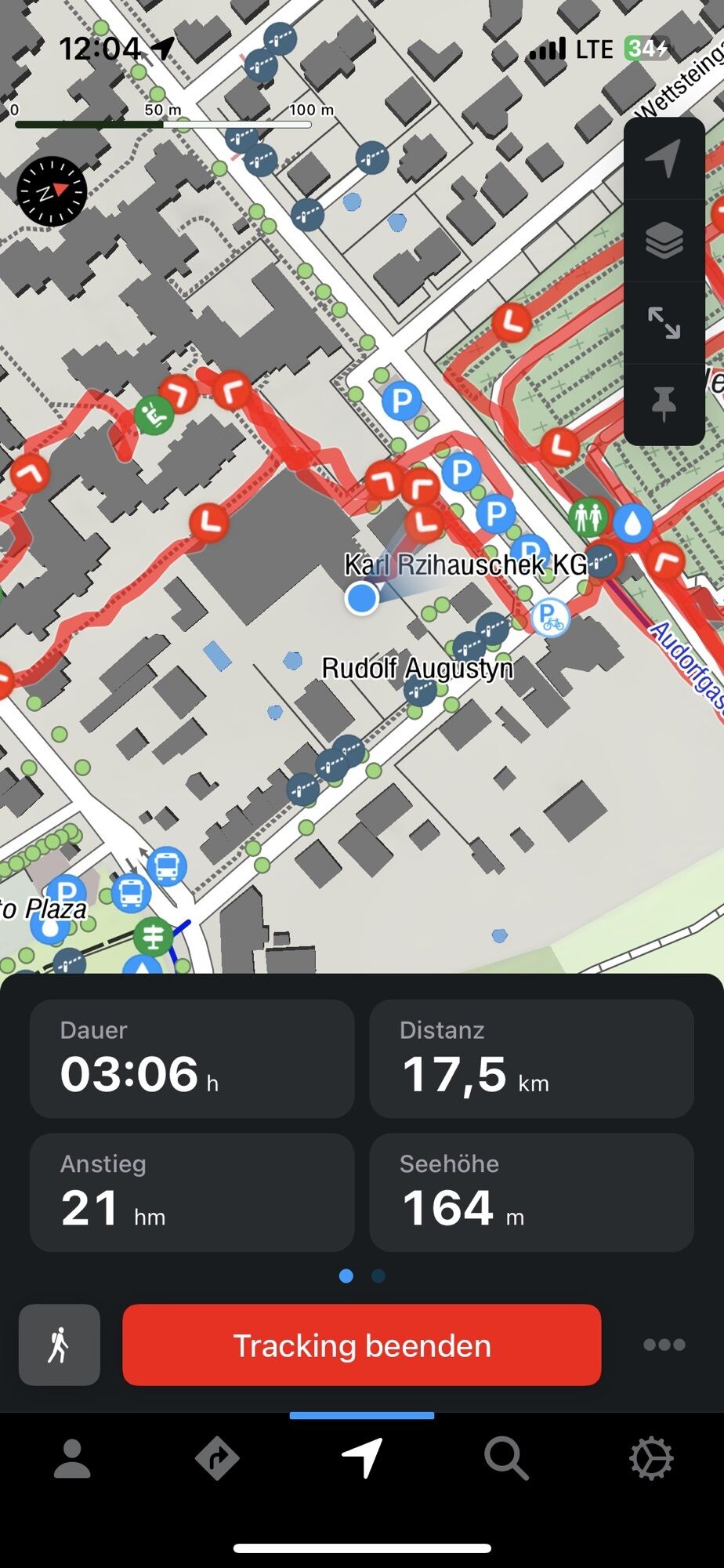Viewport: 724px width, 1568px height.
Task: Open the Distanz stats card
Action: tap(531, 1058)
